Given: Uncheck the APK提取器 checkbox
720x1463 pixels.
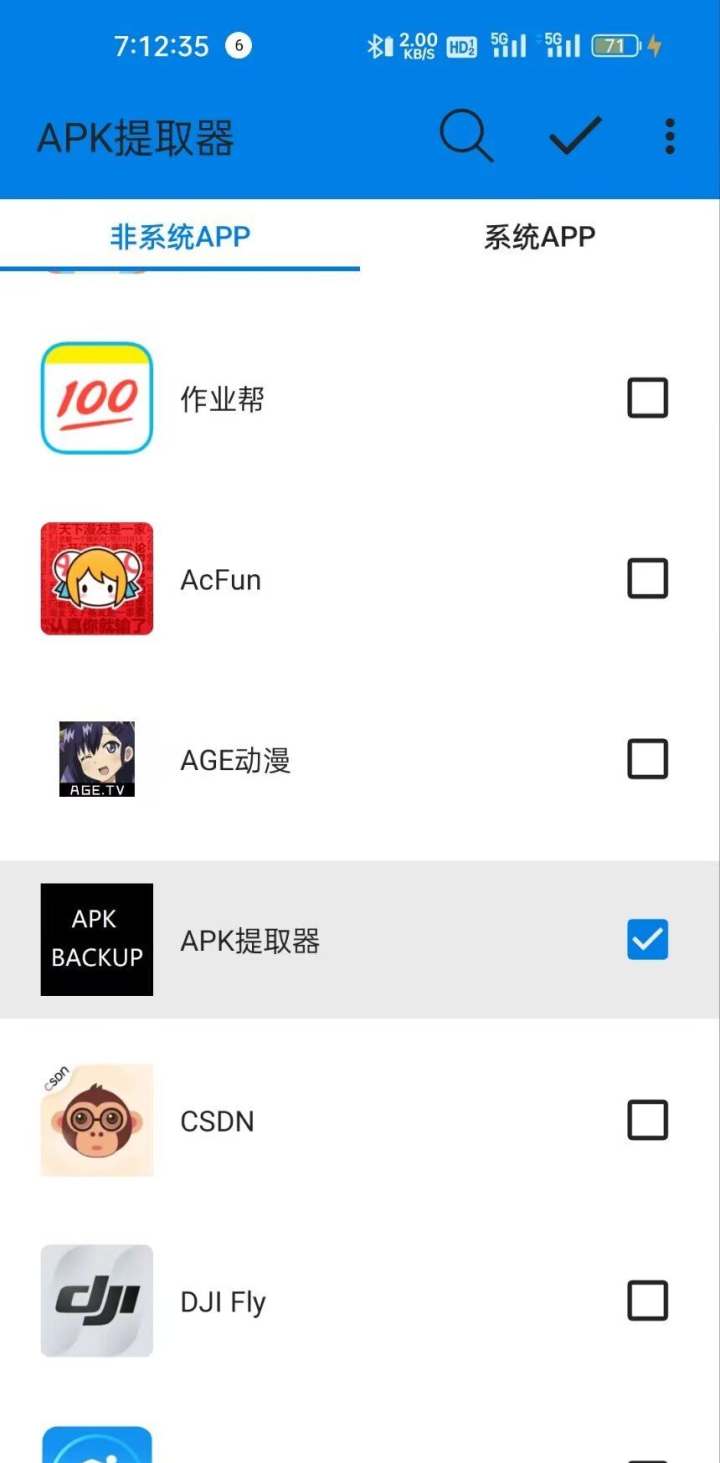Looking at the screenshot, I should click(x=647, y=940).
